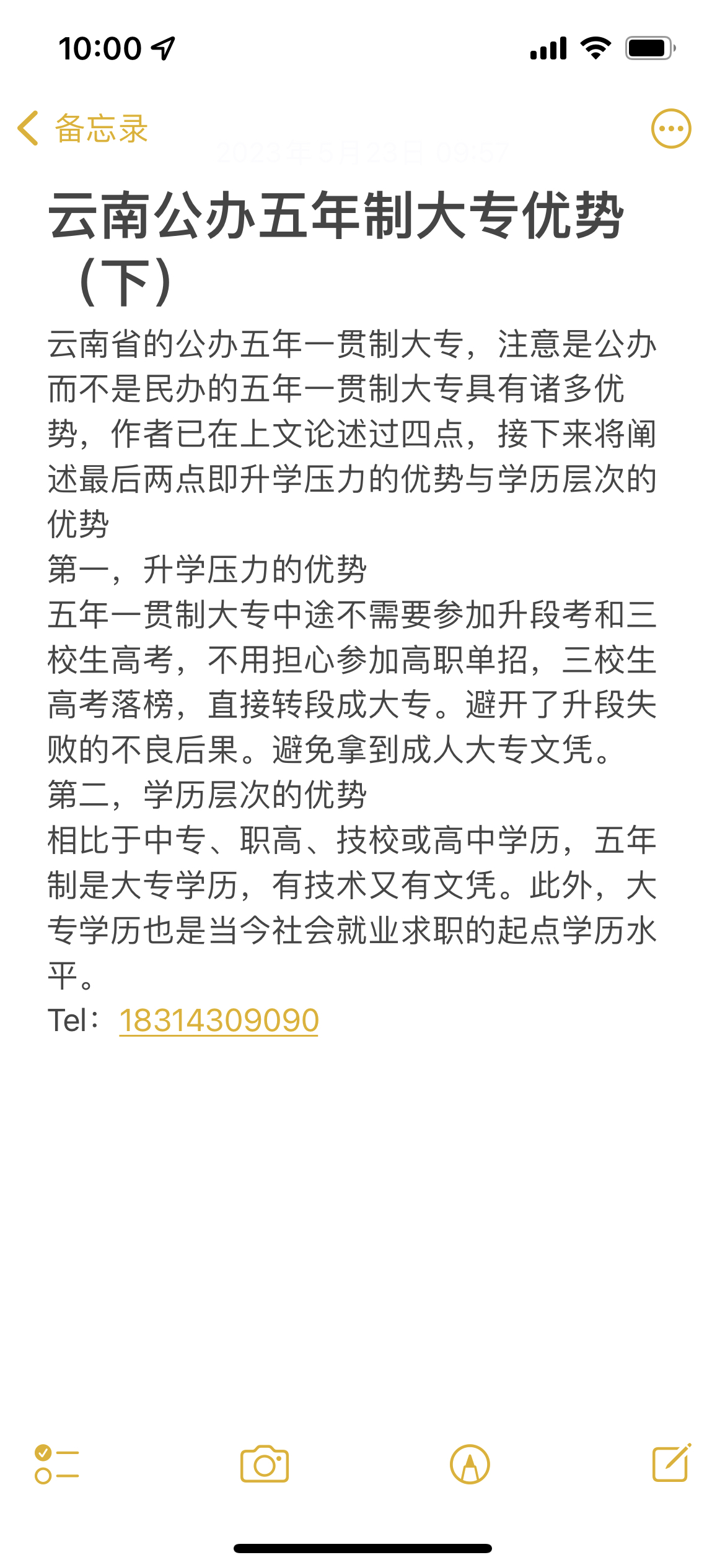This screenshot has height=1568, width=725.
Task: Call the phone number 18314309090
Action: coord(219,1020)
